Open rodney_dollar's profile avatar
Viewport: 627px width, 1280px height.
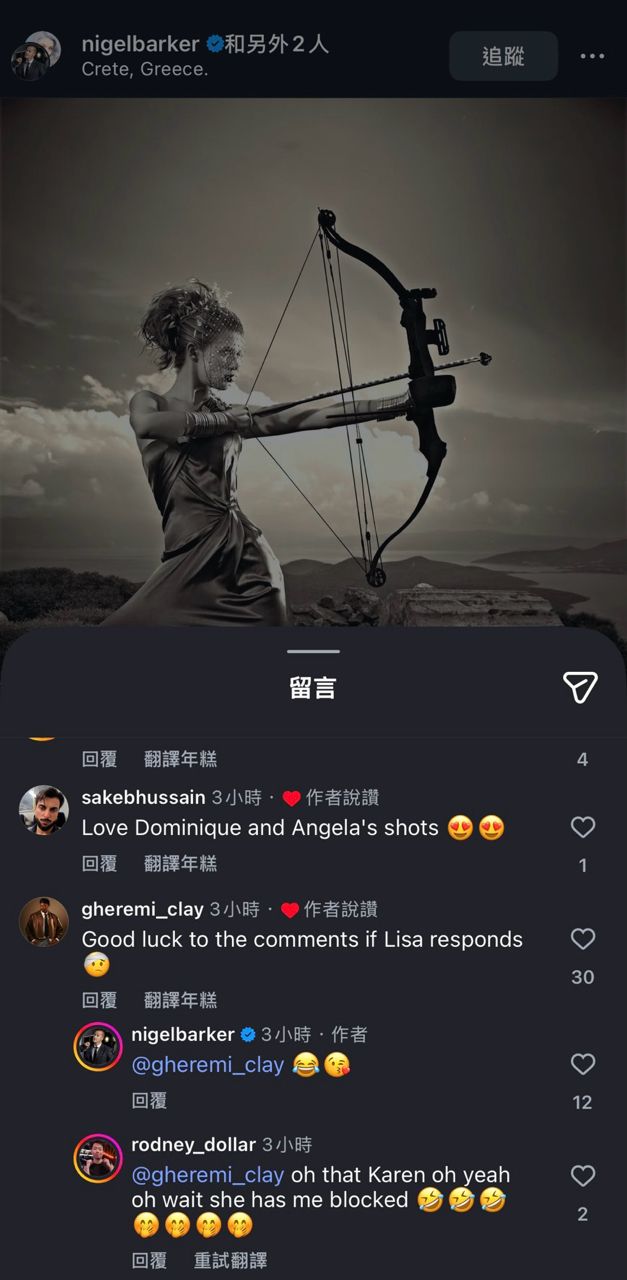point(98,1158)
